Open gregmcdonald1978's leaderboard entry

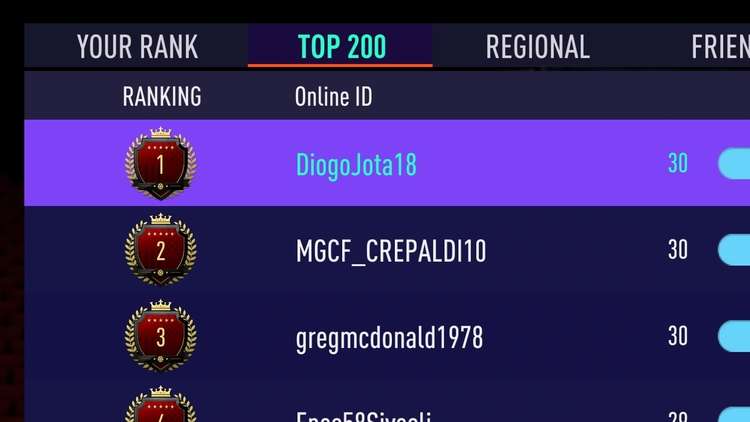click(x=389, y=337)
